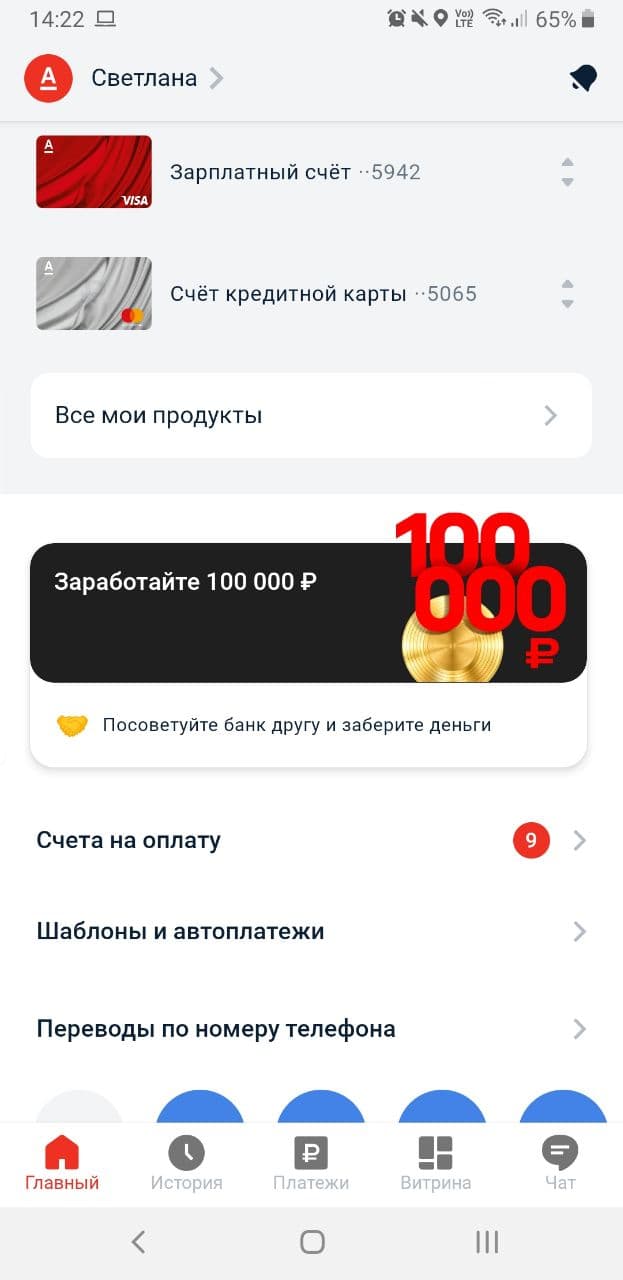Open Переводы по номеру телефона
The width and height of the screenshot is (623, 1280).
[x=311, y=1029]
